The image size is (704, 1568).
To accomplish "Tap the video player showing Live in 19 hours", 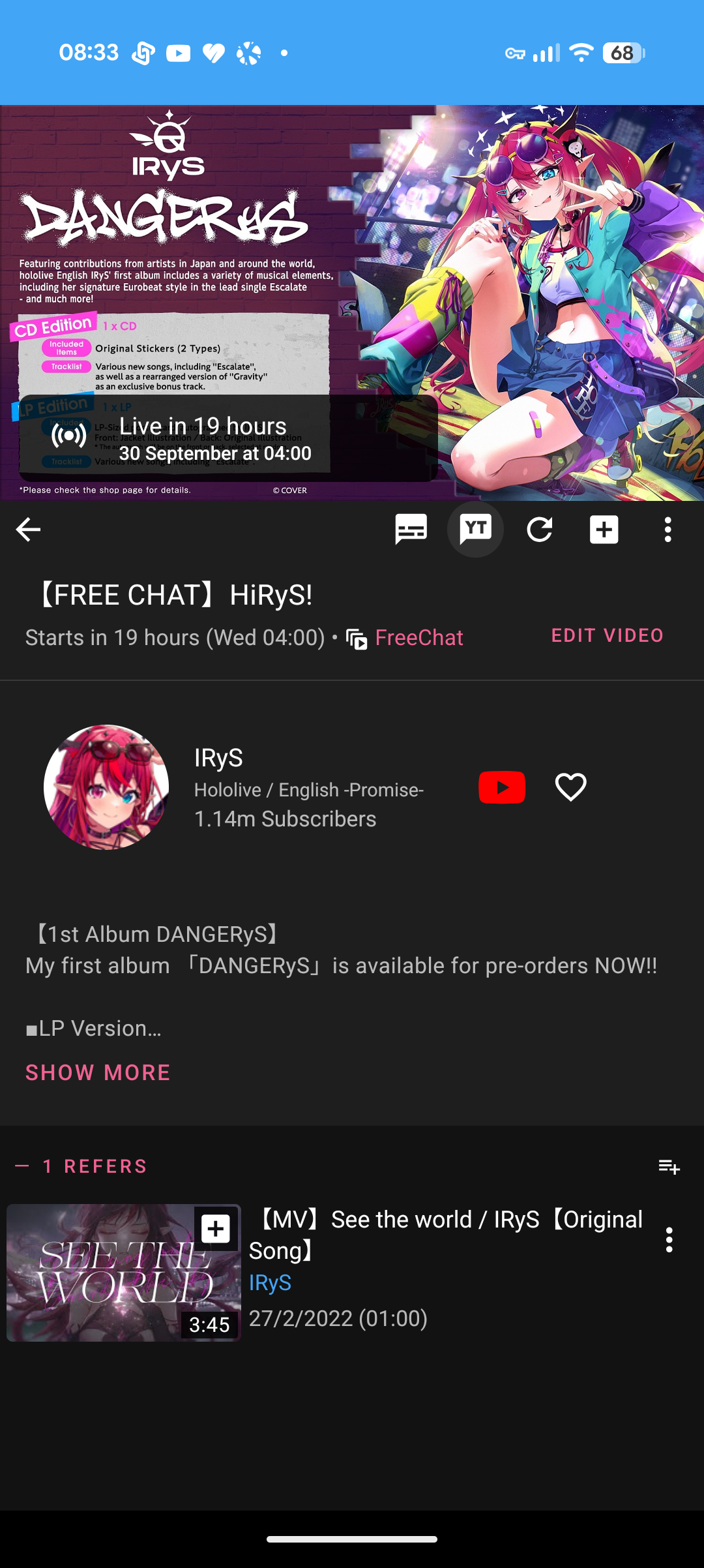I will (352, 303).
